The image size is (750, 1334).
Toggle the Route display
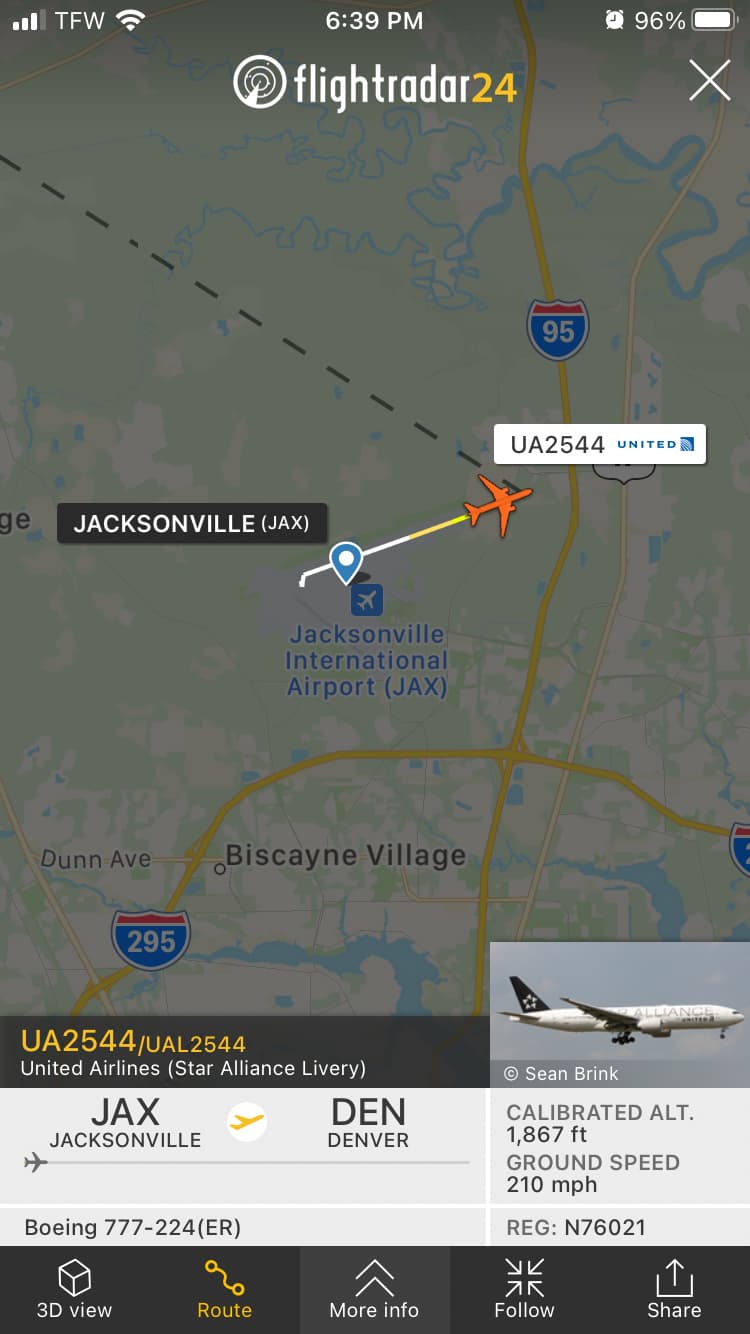coord(224,1290)
